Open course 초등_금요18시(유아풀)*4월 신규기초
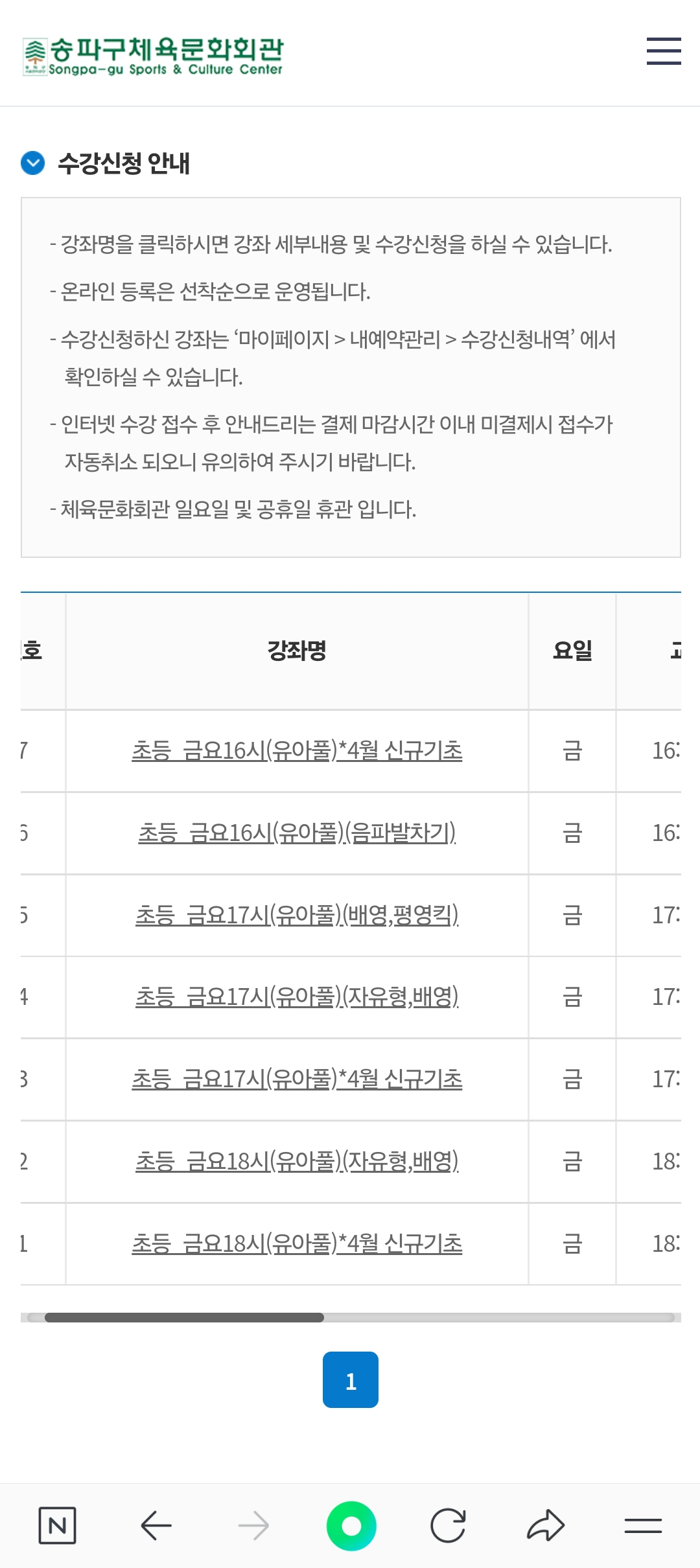This screenshot has width=700, height=1568. pyautogui.click(x=297, y=1244)
